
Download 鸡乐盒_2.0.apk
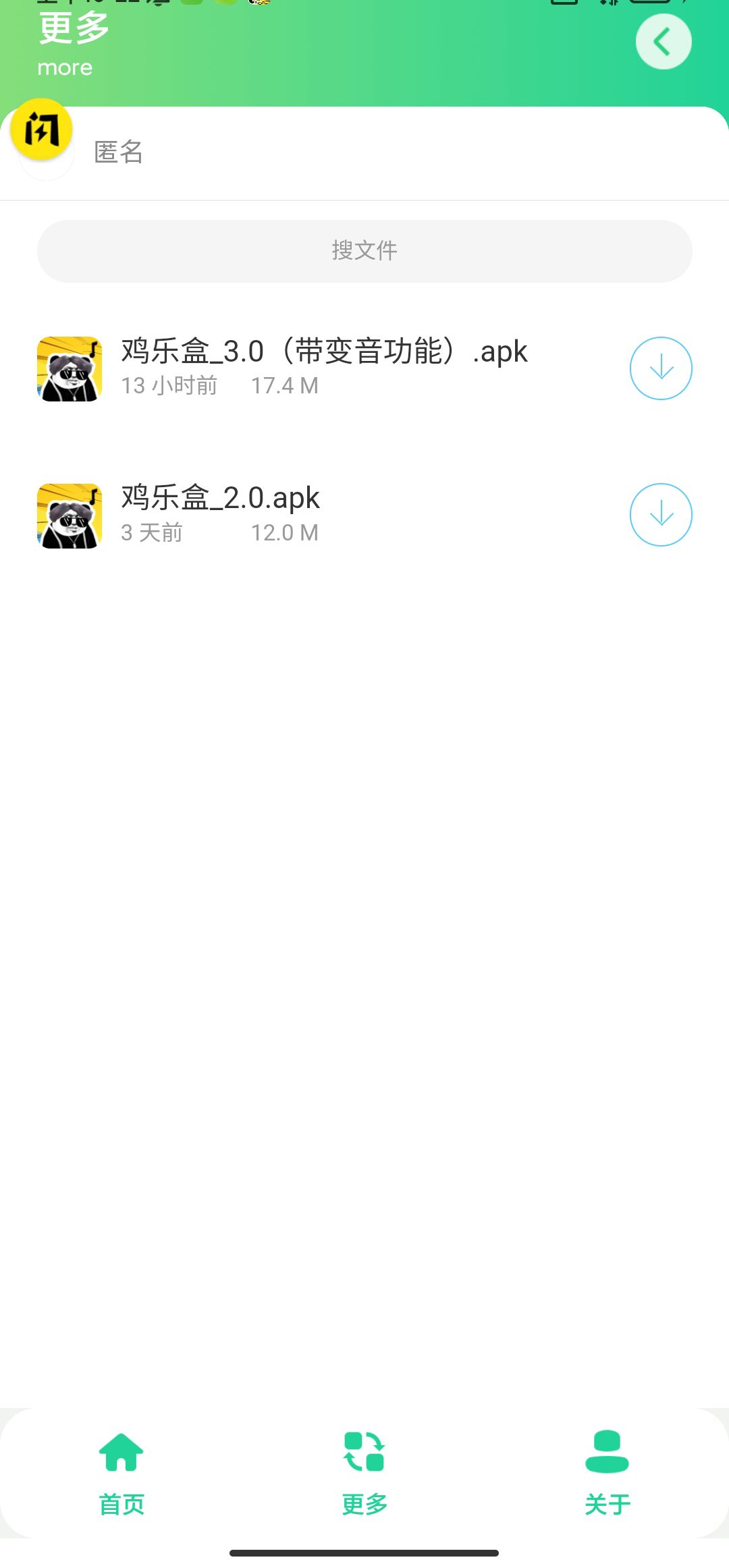click(x=660, y=515)
